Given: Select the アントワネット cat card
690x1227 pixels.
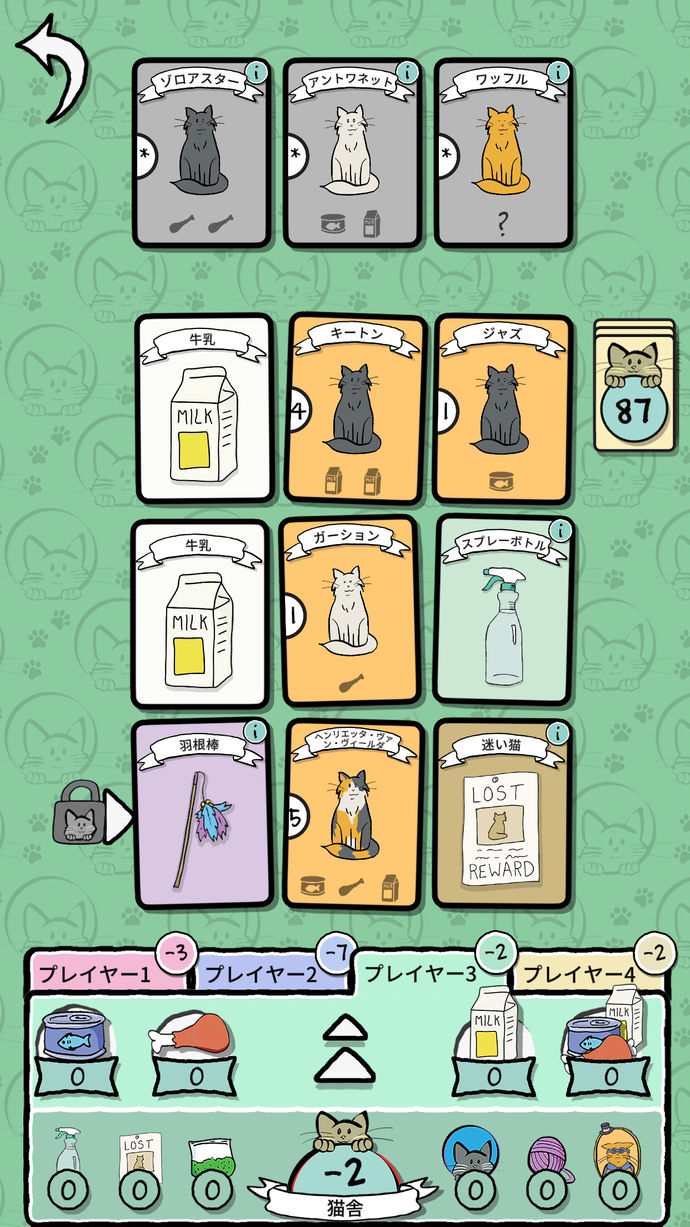Looking at the screenshot, I should pyautogui.click(x=352, y=153).
